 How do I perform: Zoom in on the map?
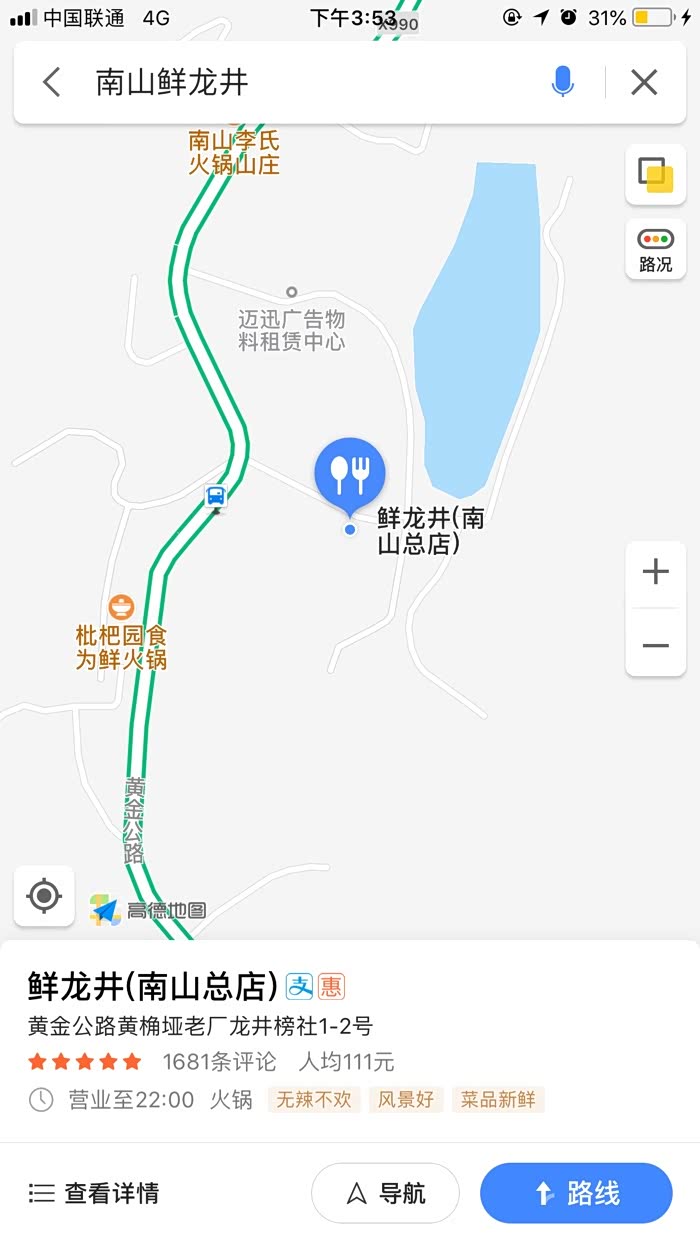(x=656, y=572)
